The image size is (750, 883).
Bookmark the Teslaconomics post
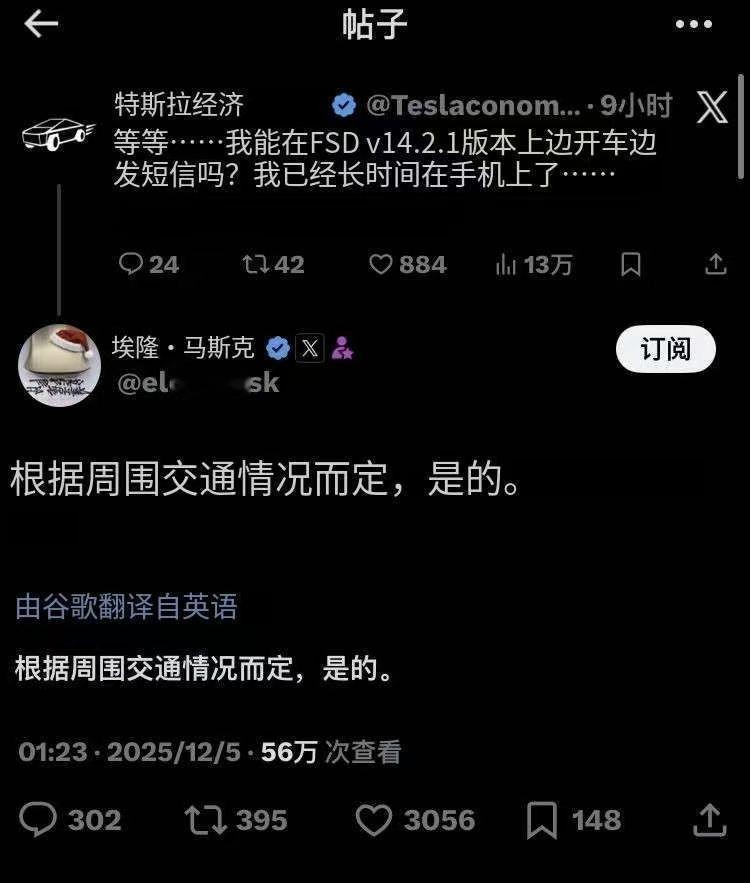(629, 264)
